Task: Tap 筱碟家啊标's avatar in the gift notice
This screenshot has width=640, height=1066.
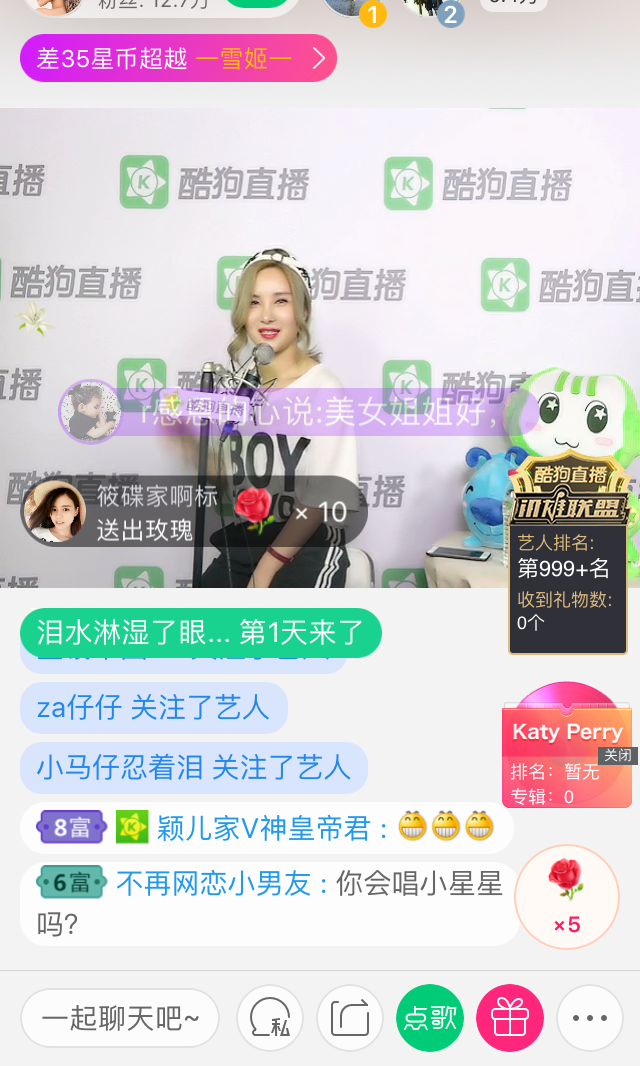Action: 54,510
